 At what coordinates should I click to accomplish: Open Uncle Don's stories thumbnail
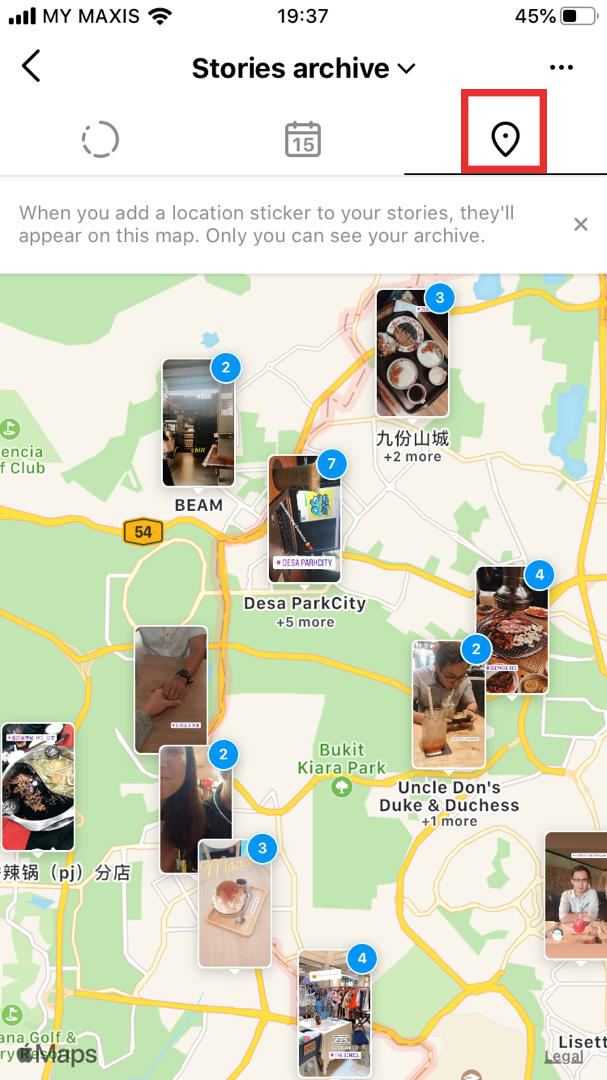[448, 705]
